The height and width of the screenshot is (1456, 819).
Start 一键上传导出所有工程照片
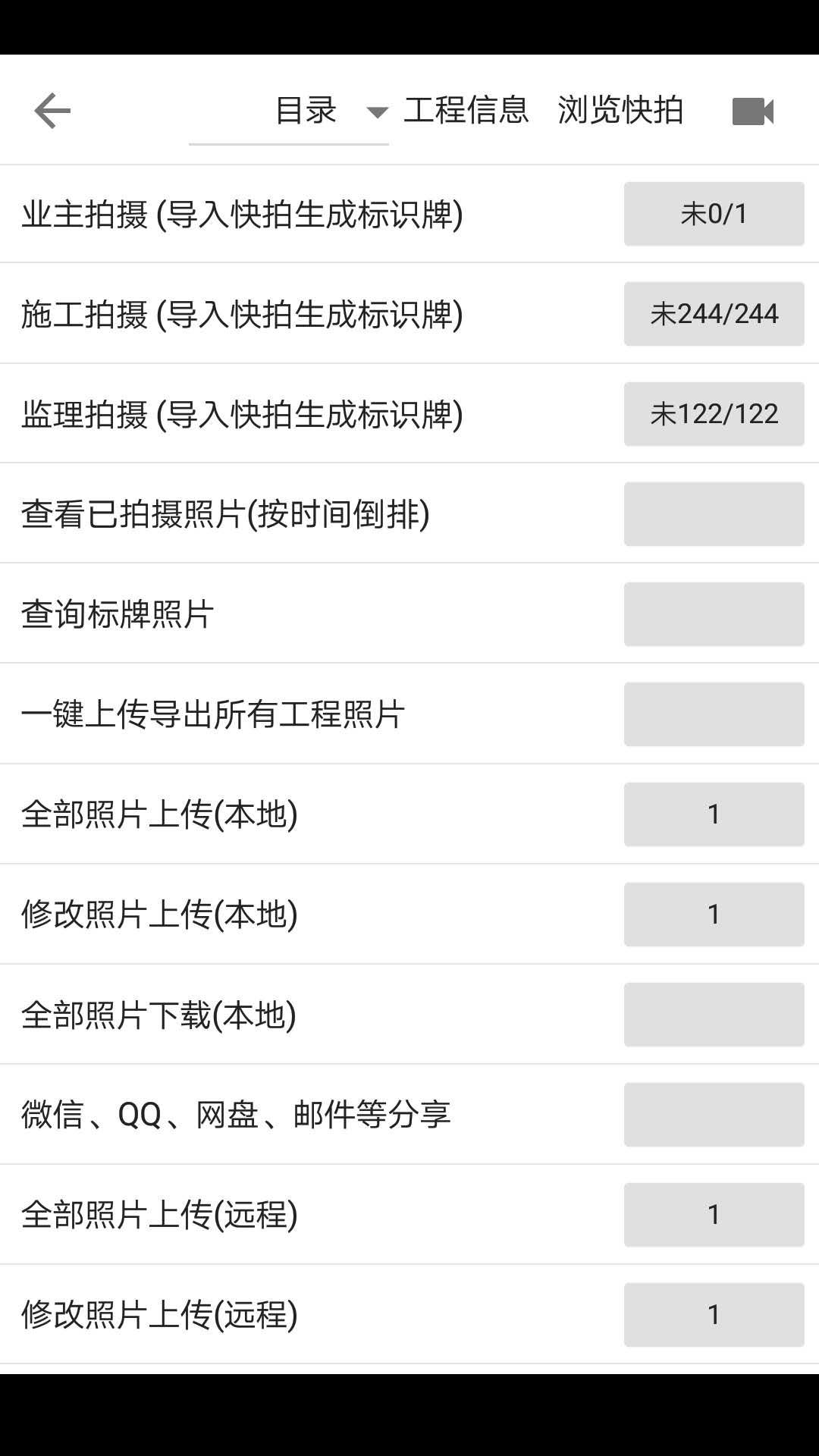(303, 714)
